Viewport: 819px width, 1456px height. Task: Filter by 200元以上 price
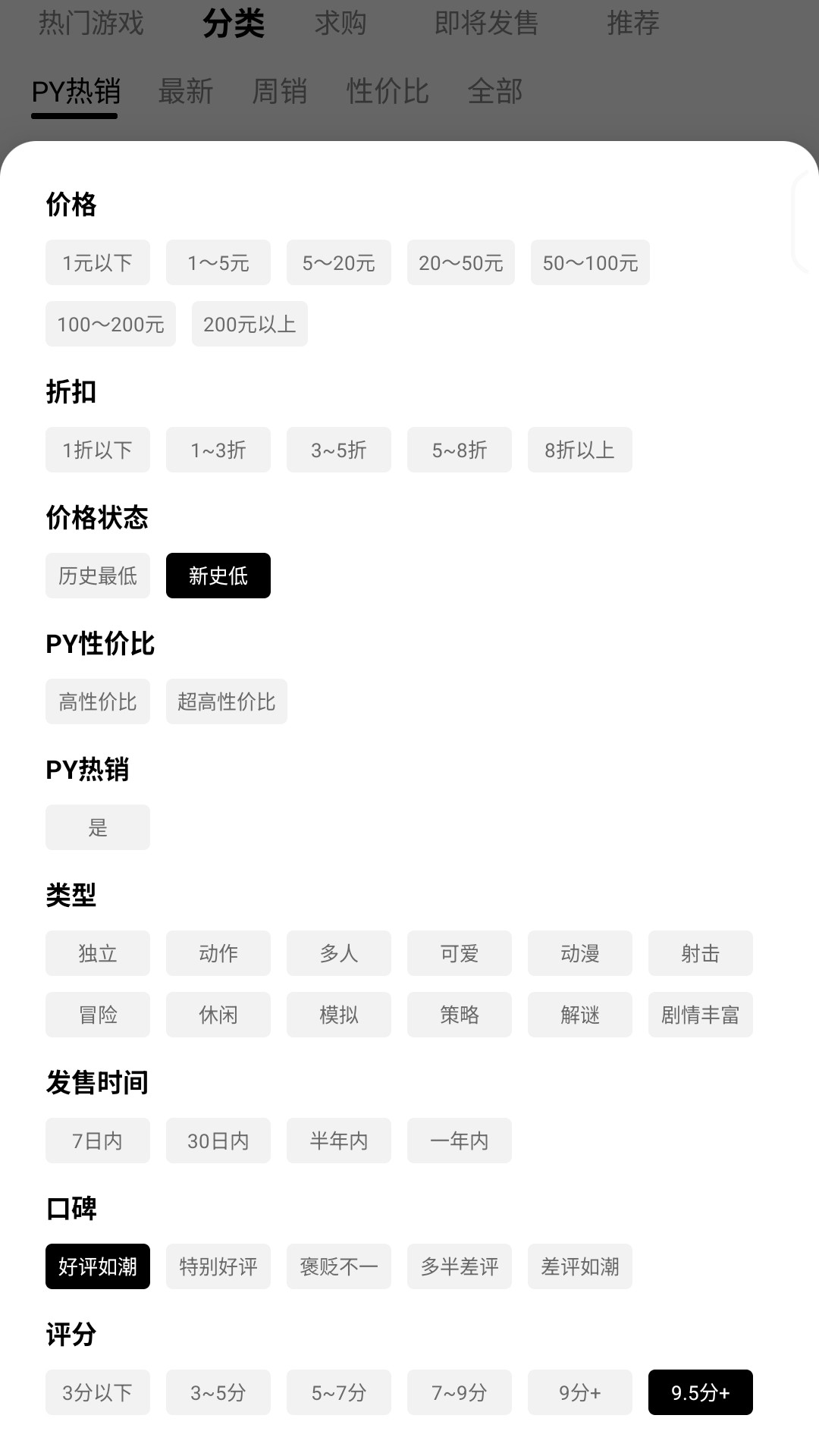(x=249, y=324)
